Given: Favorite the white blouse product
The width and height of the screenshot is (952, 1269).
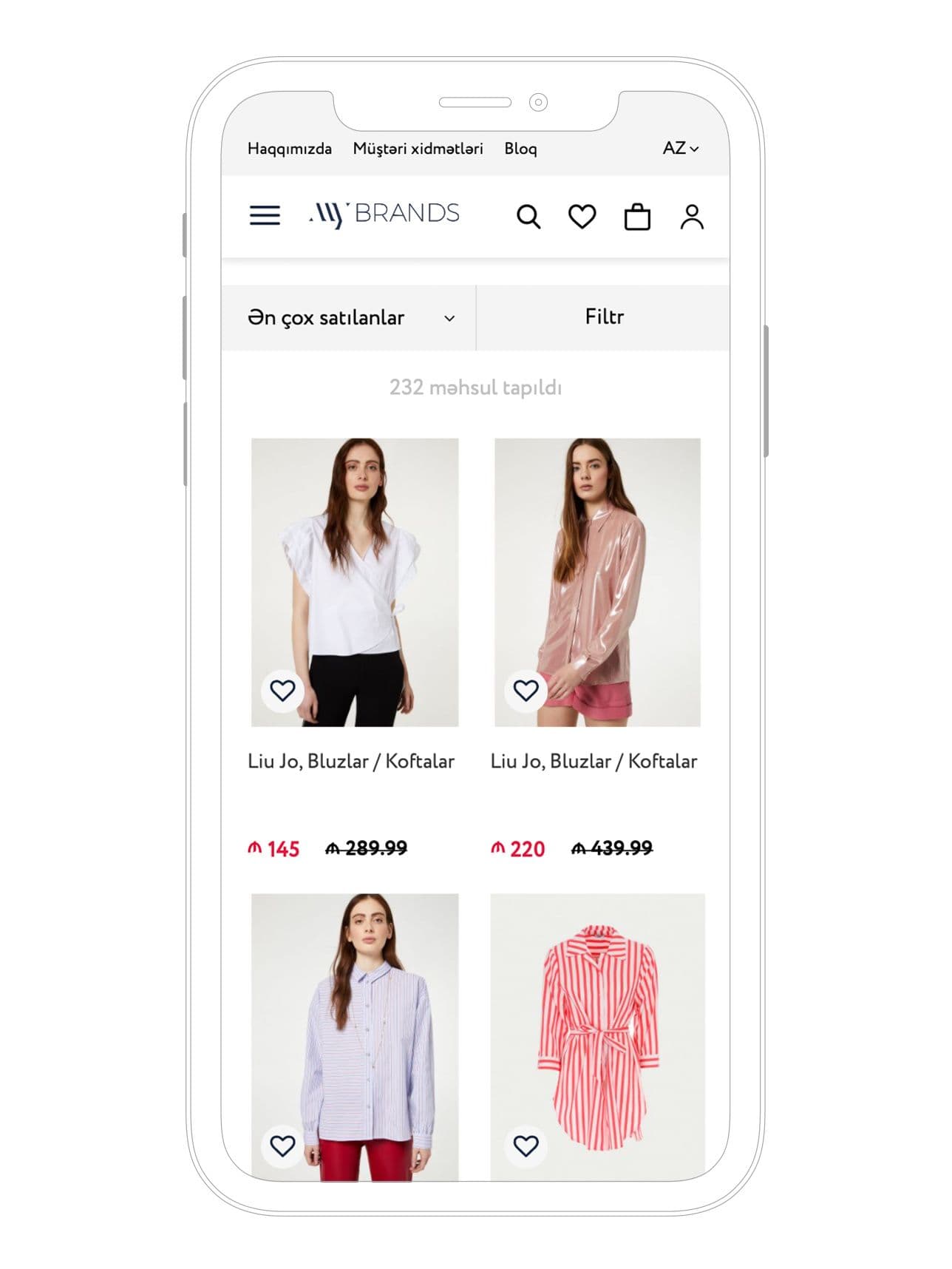Looking at the screenshot, I should pos(282,691).
